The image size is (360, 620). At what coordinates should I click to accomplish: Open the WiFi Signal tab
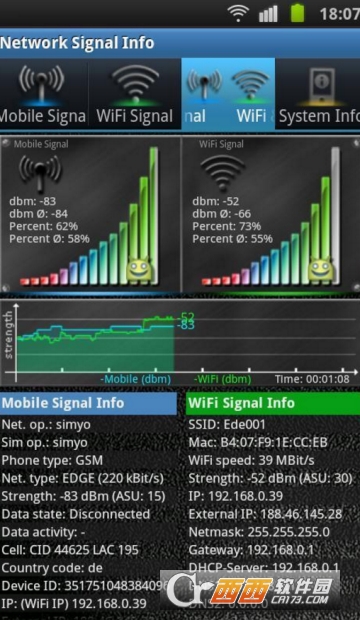pyautogui.click(x=135, y=94)
